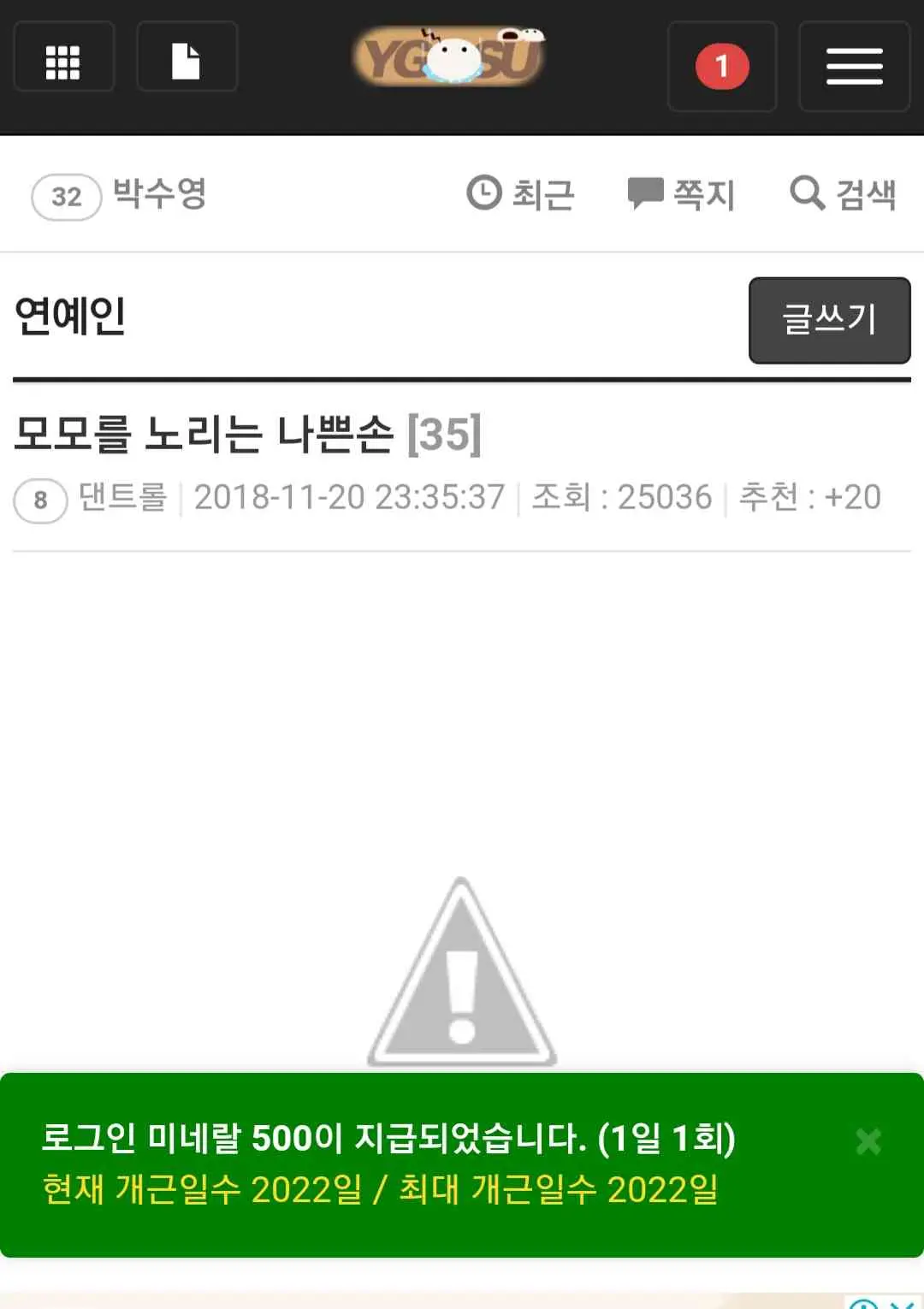Open 검색 search
This screenshot has height=1309, width=924.
click(x=843, y=194)
